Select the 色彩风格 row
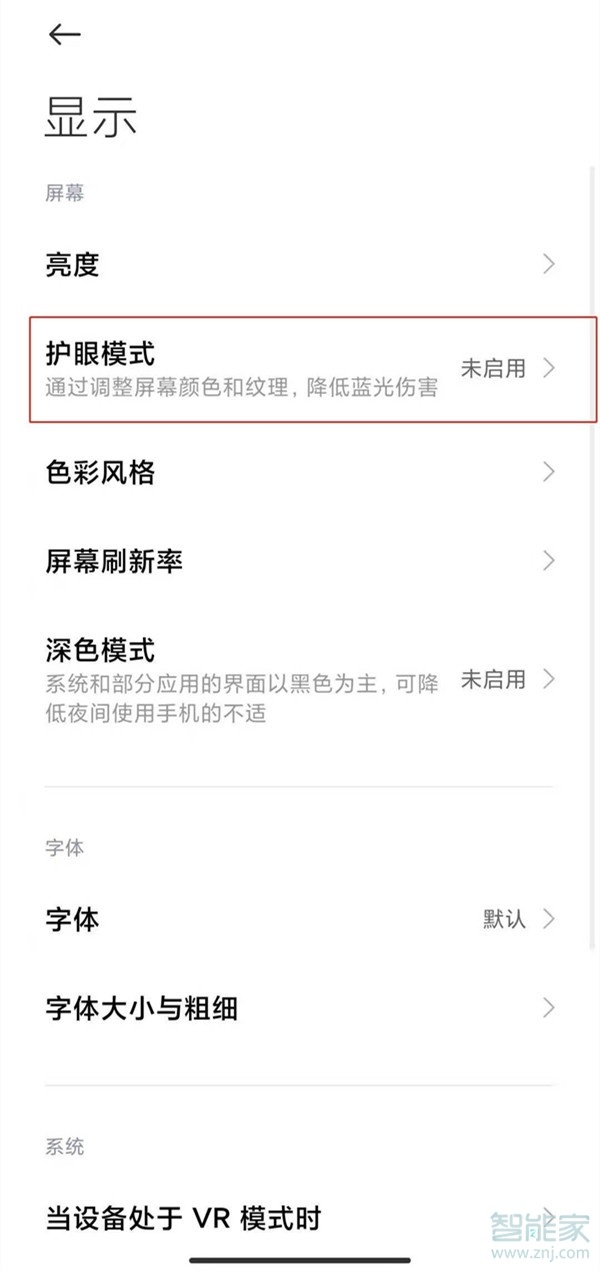The height and width of the screenshot is (1272, 600). click(x=300, y=472)
